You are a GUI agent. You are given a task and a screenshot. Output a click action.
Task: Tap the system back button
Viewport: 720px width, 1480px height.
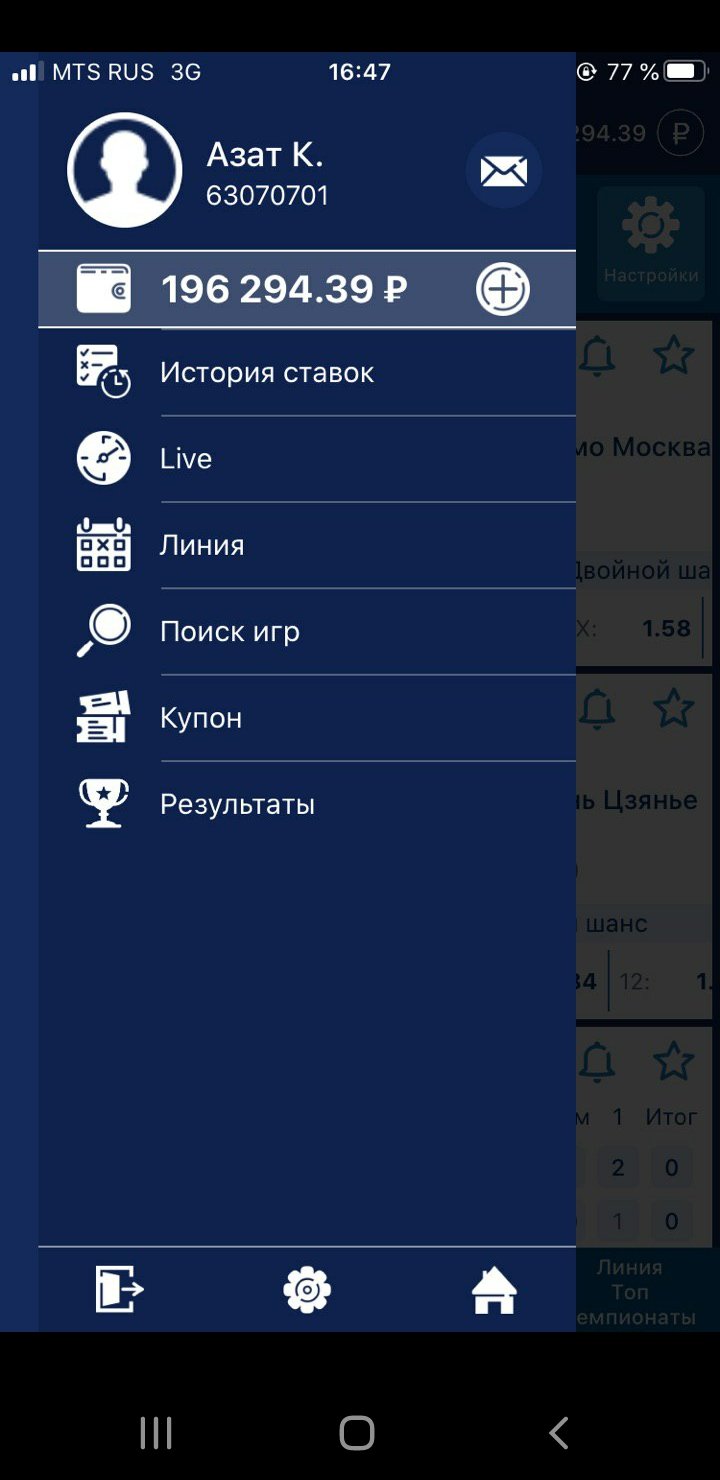click(559, 1432)
